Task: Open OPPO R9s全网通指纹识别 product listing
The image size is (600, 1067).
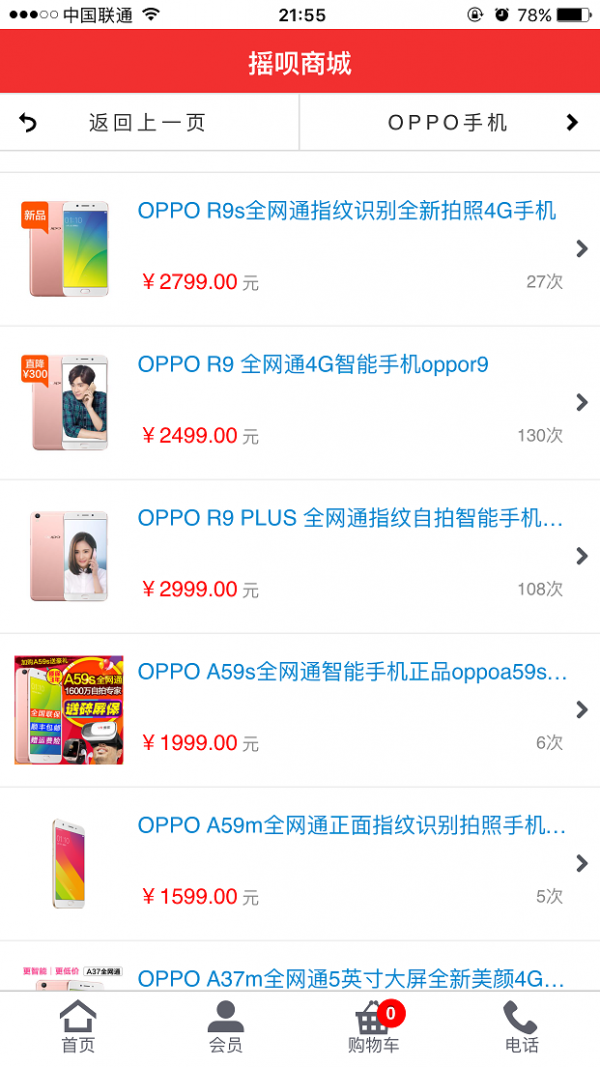Action: 346,211
